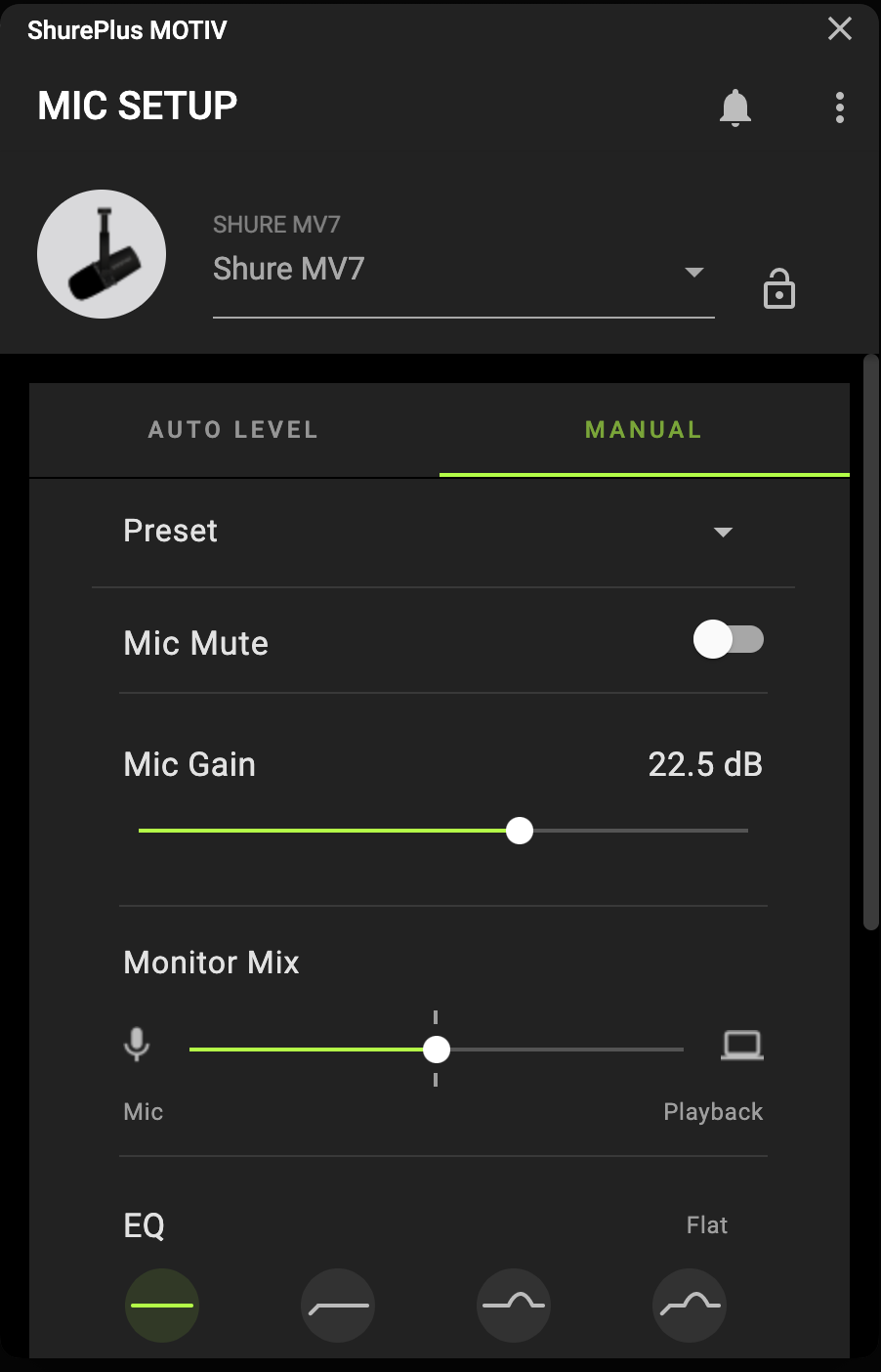Open the microphone selection chevron
The image size is (881, 1372).
pyautogui.click(x=693, y=272)
